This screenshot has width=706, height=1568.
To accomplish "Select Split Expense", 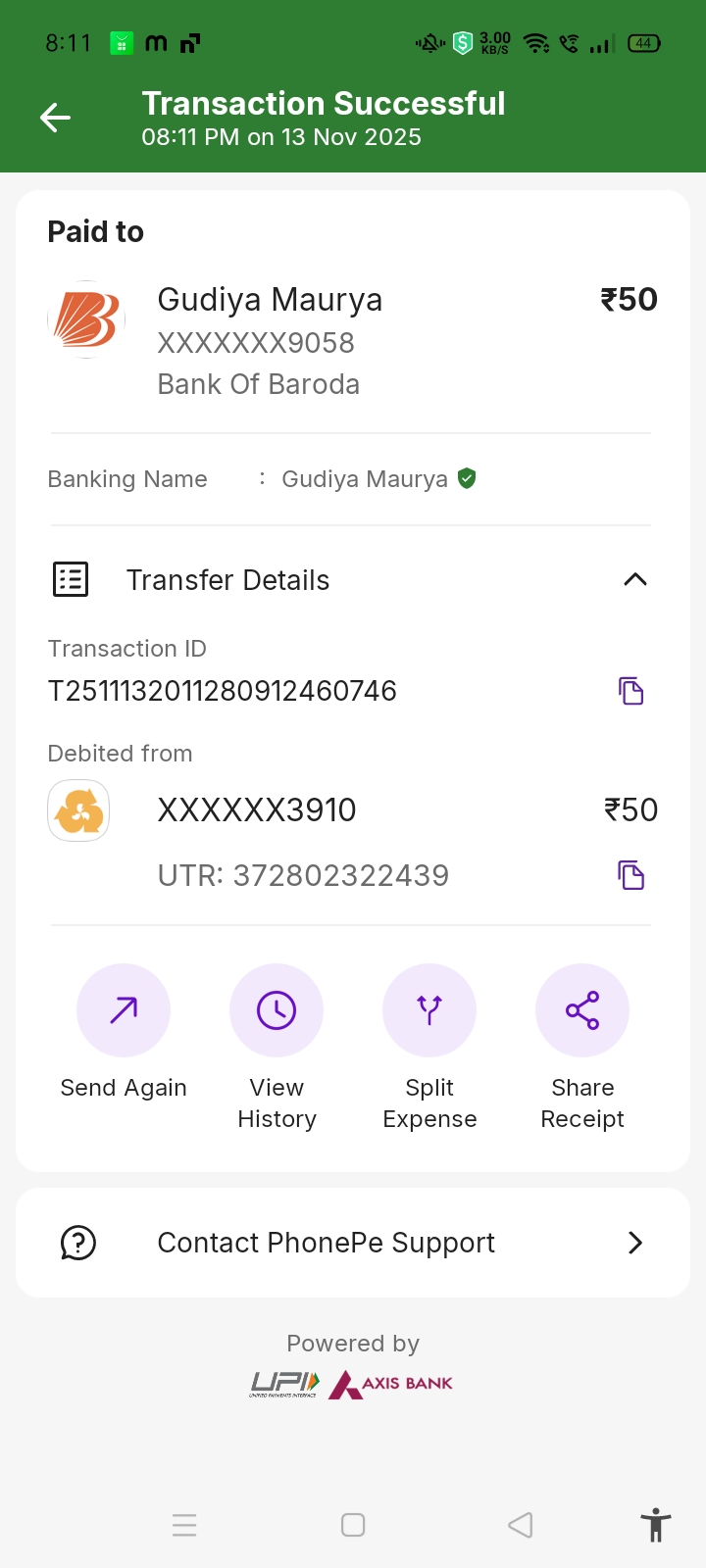I will pos(429,1010).
